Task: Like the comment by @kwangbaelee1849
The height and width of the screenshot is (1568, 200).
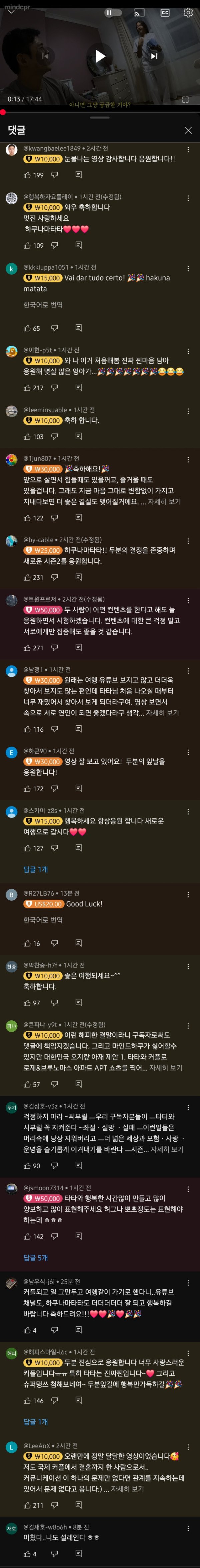Action: [27, 175]
